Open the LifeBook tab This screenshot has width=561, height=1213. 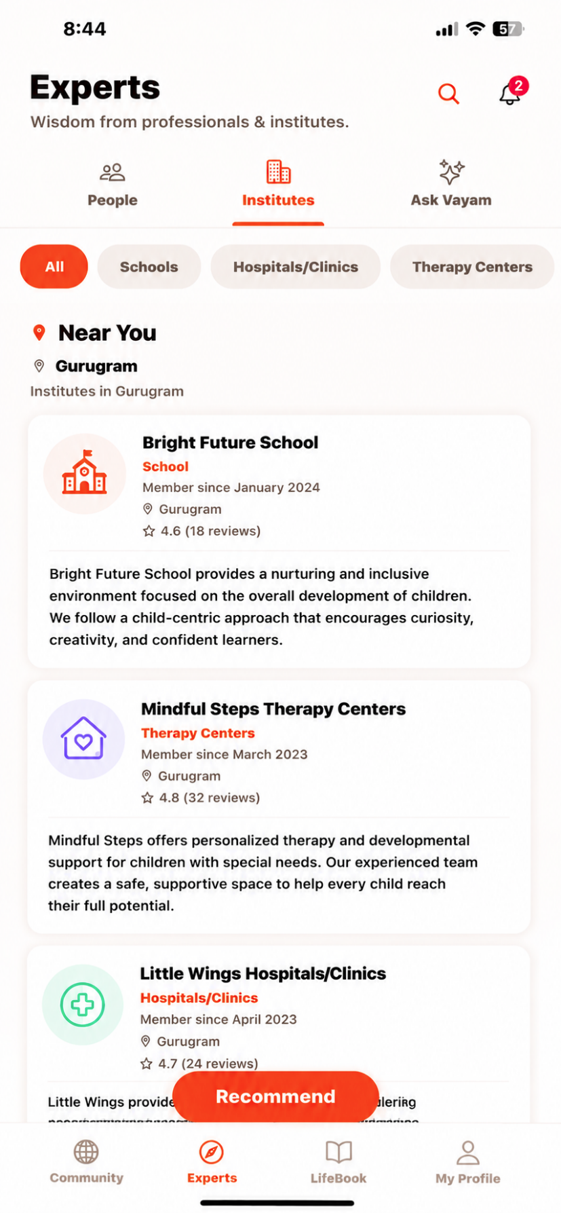coord(339,1162)
